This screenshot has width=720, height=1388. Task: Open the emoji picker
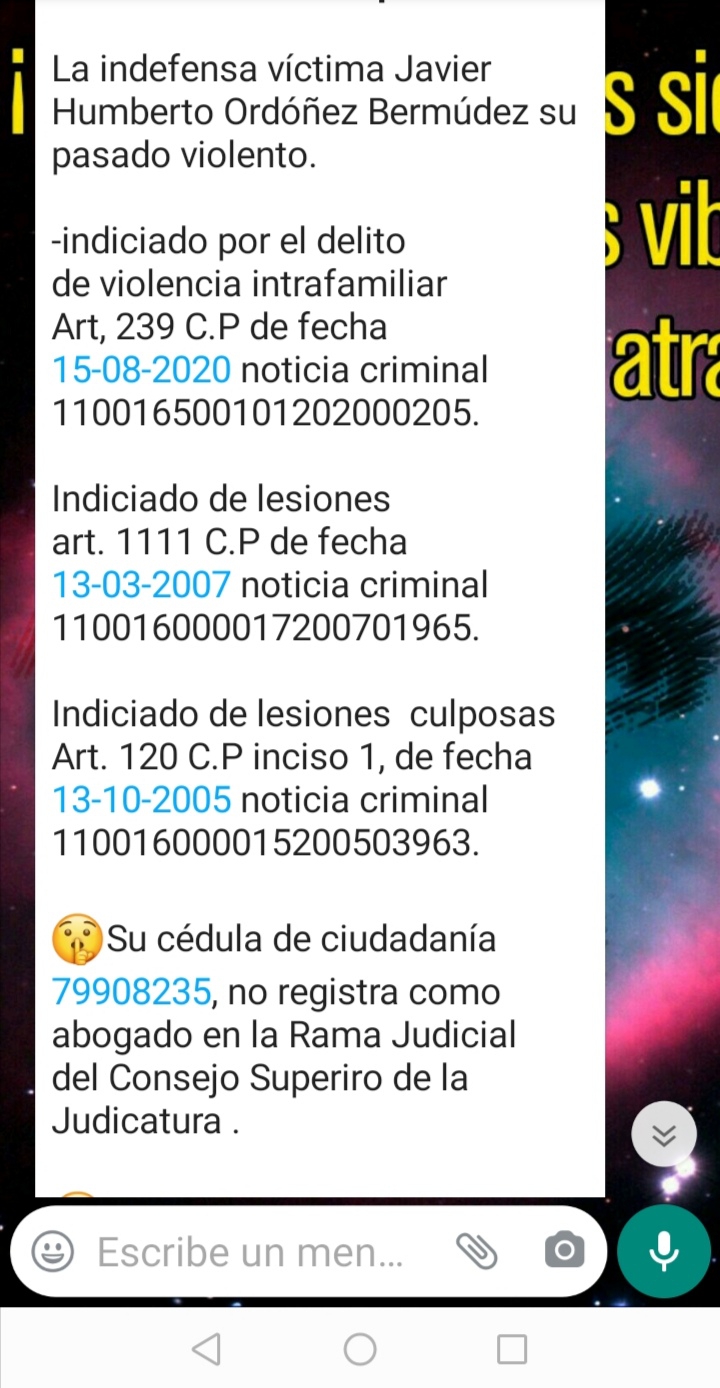52,1250
